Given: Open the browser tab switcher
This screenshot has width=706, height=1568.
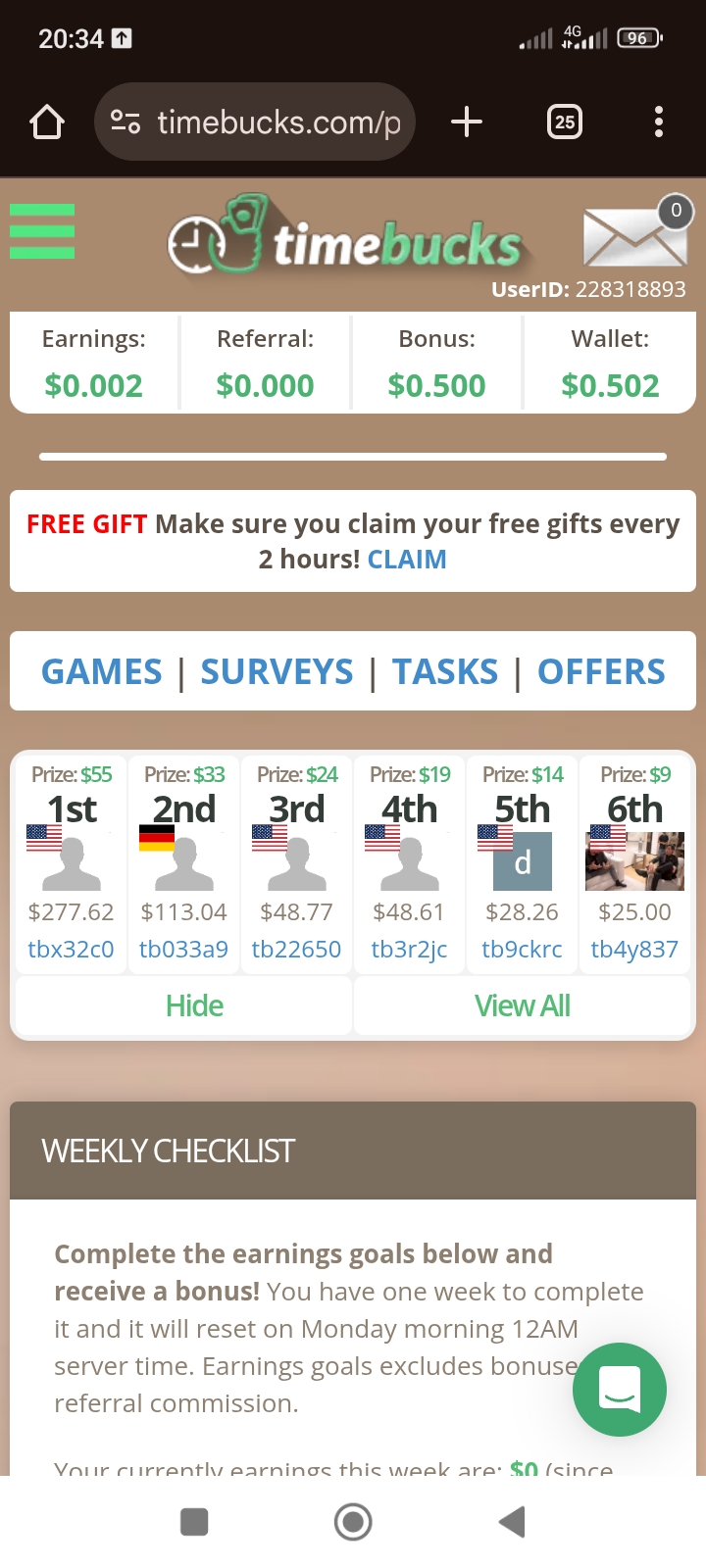Looking at the screenshot, I should coord(565,122).
